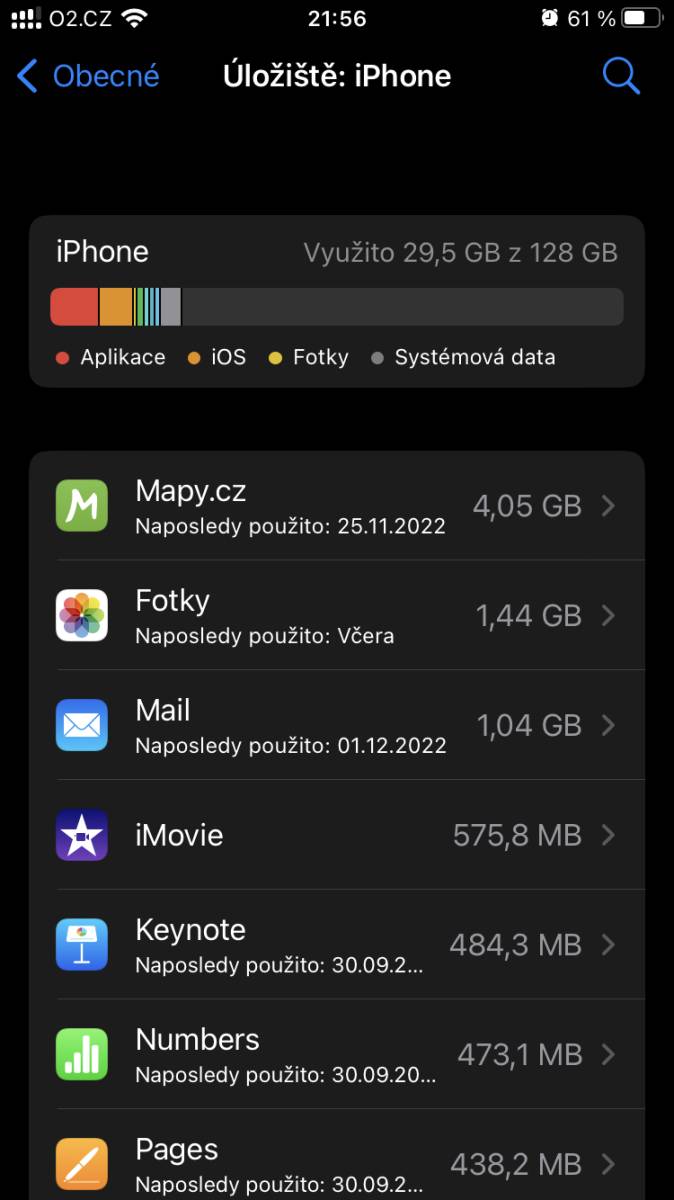Open Keynote storage details
This screenshot has height=1200, width=674.
point(337,945)
